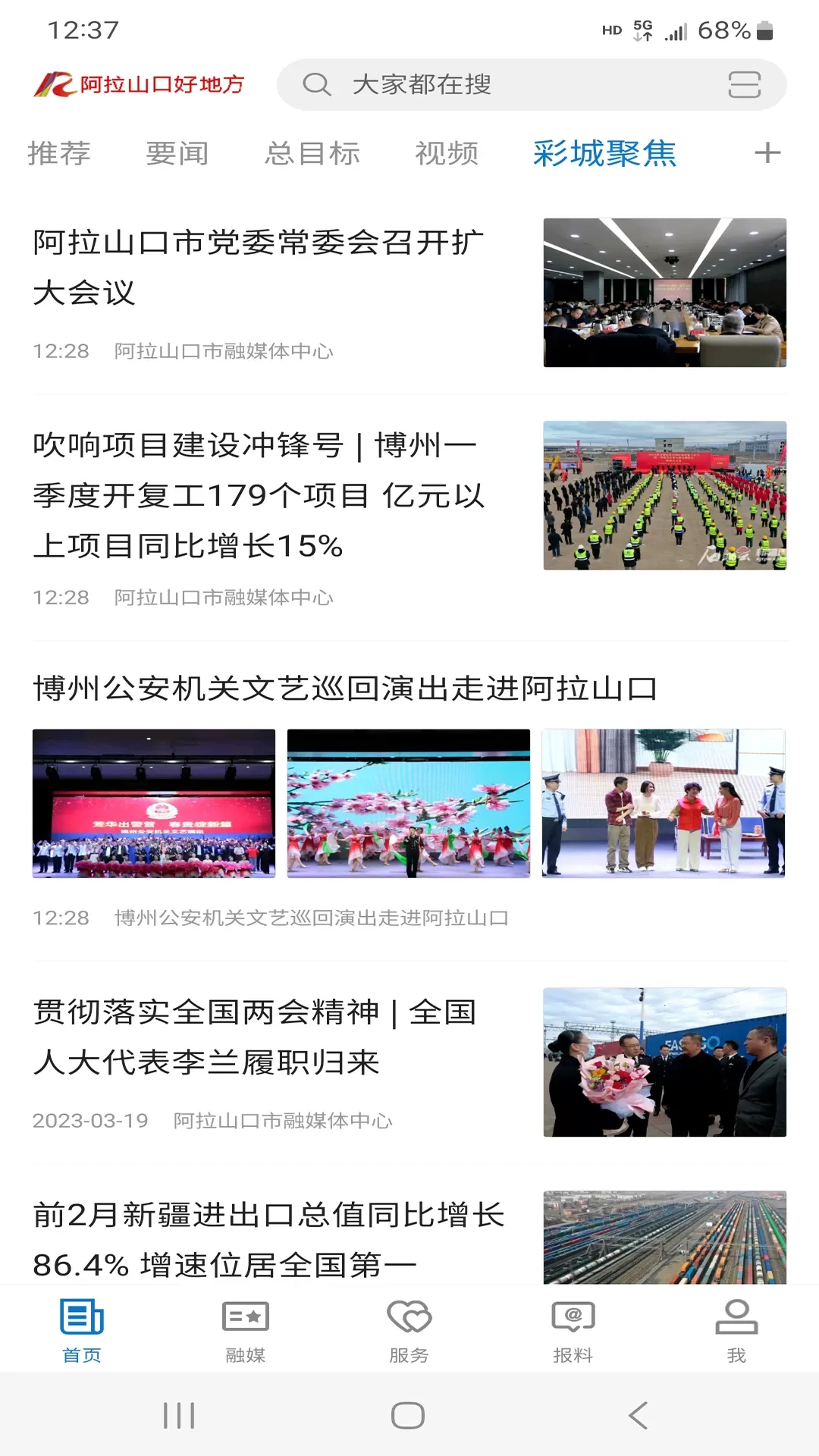The image size is (819, 1456).
Task: Open article 博州公安机关文艺巡回演出走进阿拉山口
Action: [409, 802]
